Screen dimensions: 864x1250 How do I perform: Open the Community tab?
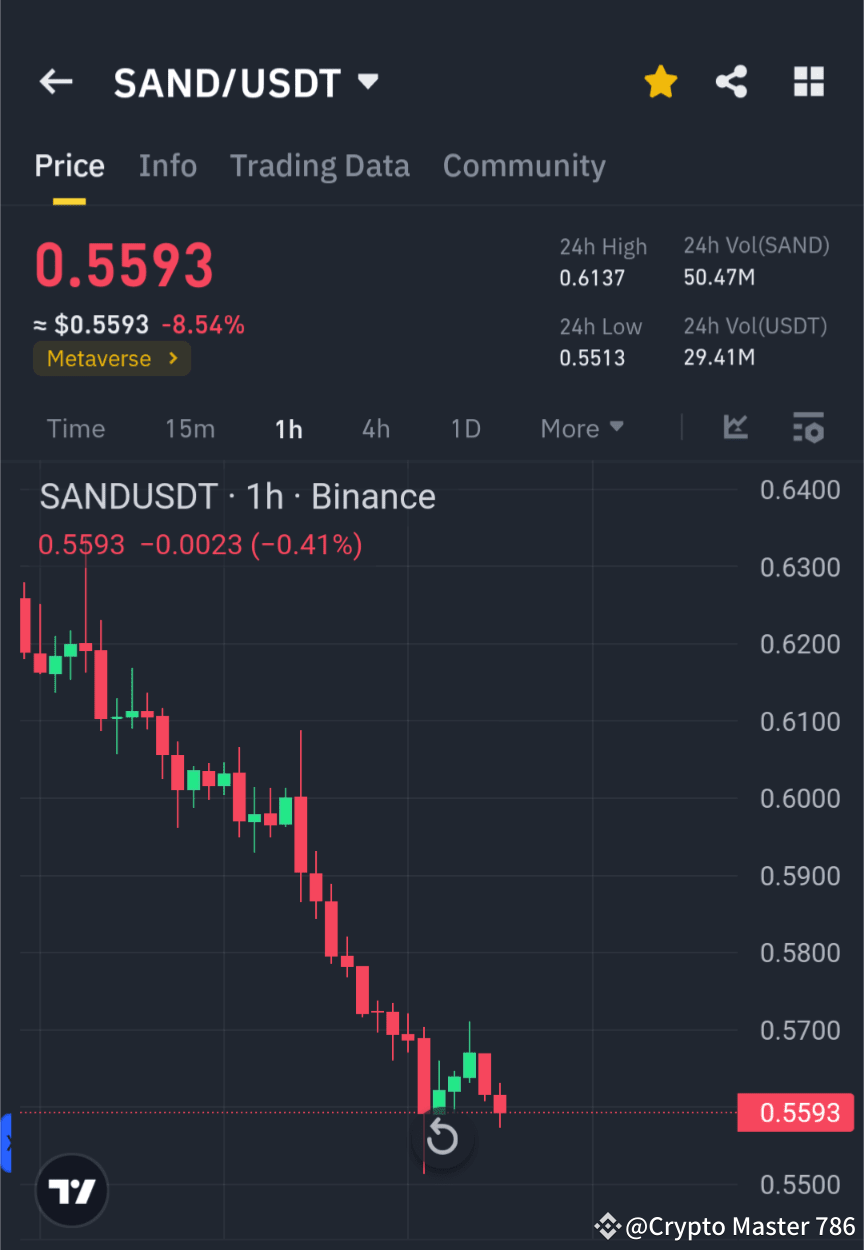pyautogui.click(x=524, y=166)
